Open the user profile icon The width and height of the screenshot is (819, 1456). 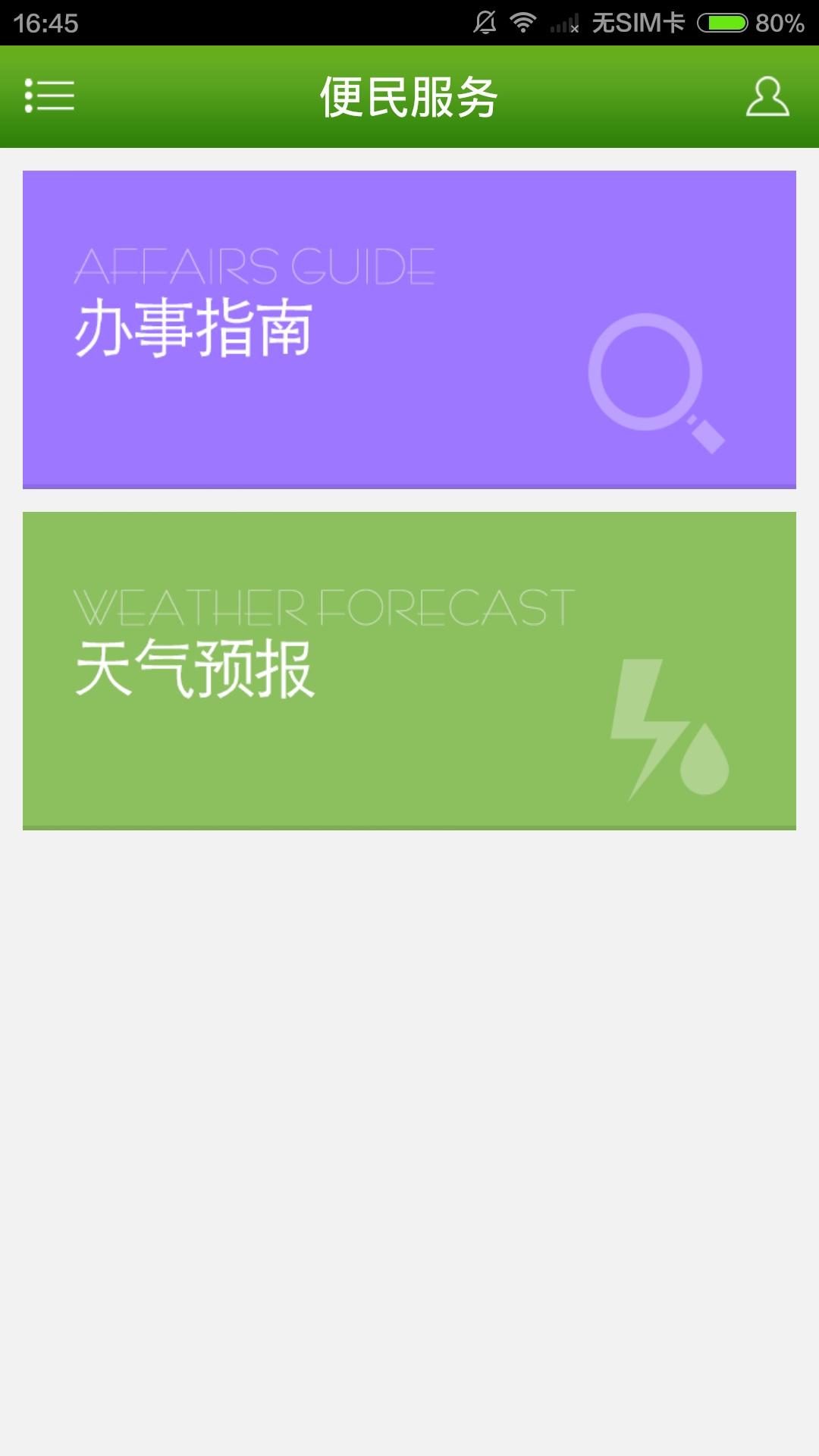(x=767, y=96)
